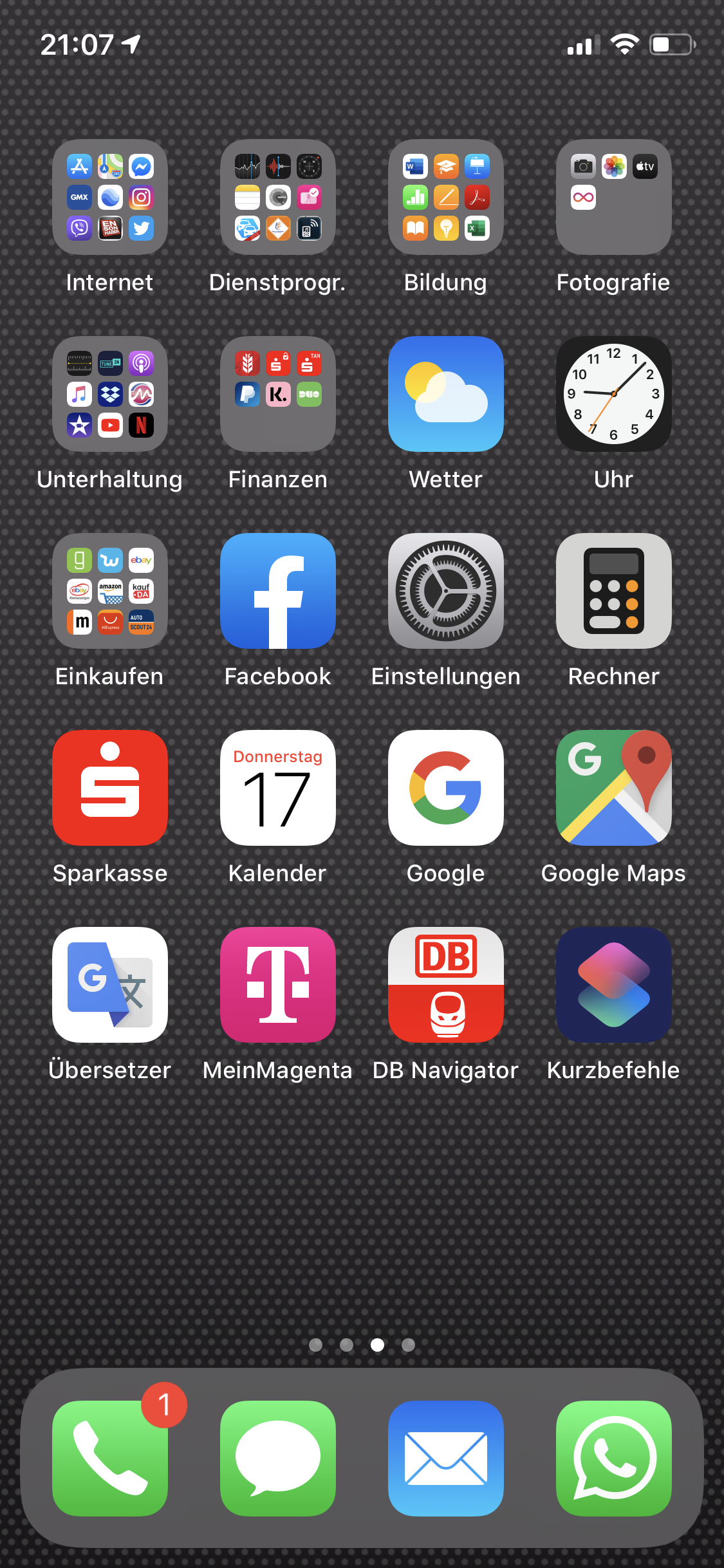Open DB Navigator

446,985
